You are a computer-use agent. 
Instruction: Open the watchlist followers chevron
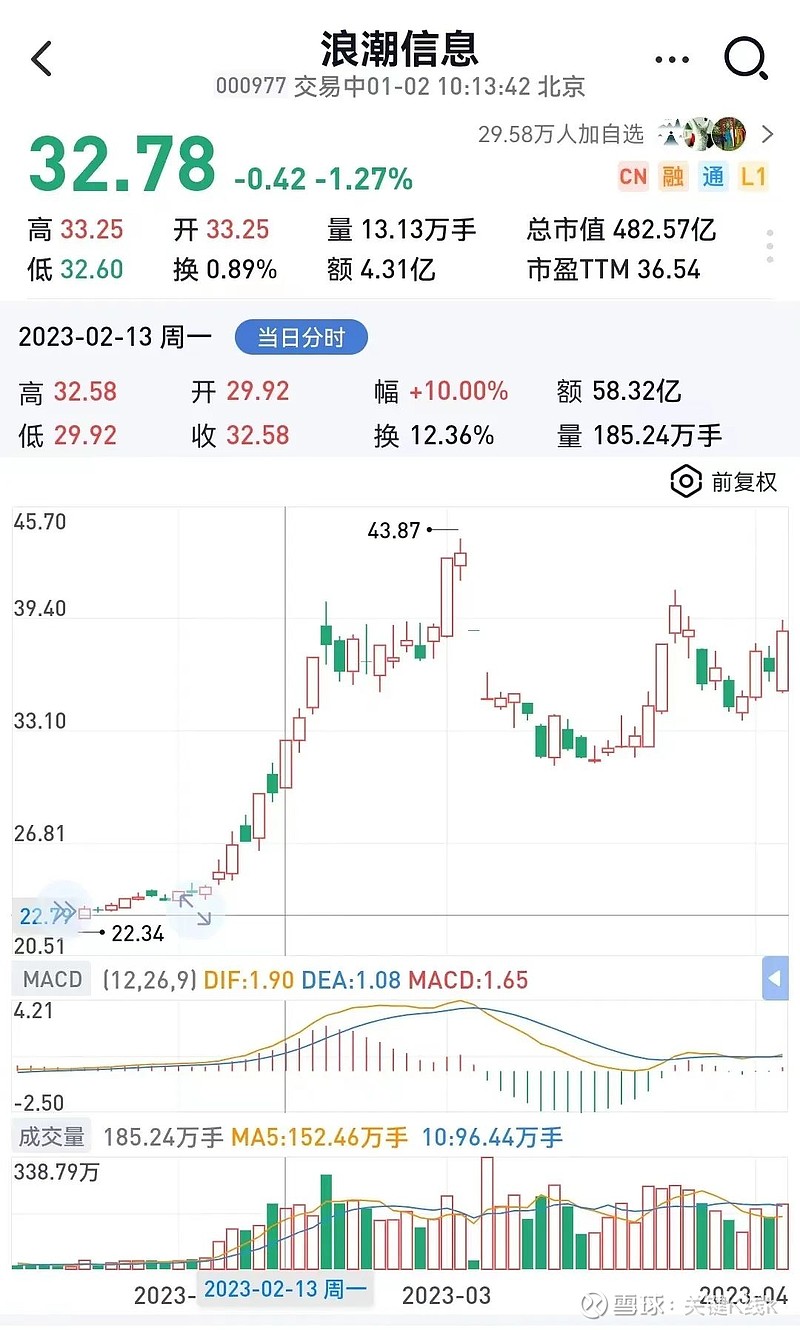coord(768,134)
